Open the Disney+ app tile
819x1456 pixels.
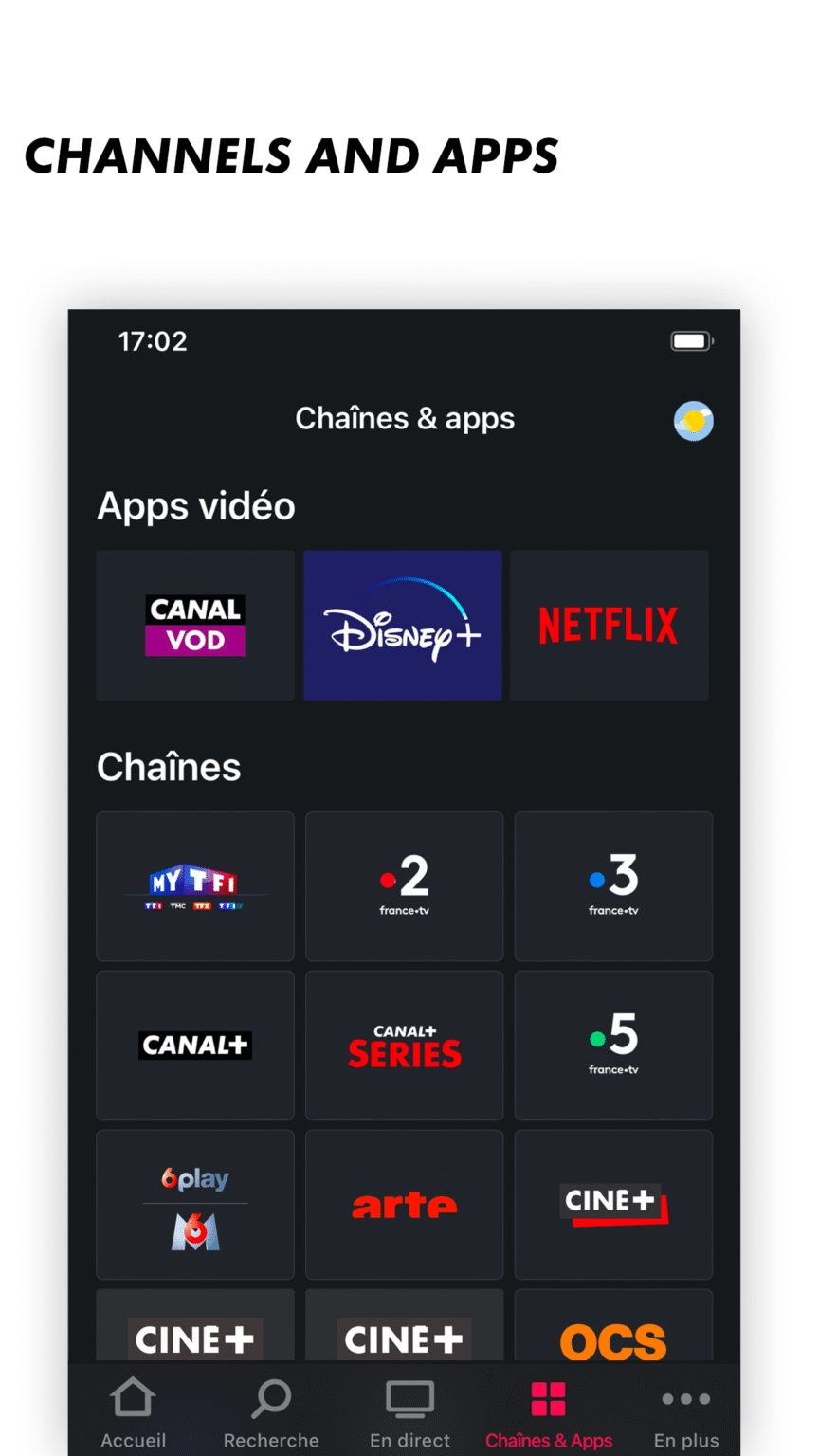pyautogui.click(x=402, y=625)
